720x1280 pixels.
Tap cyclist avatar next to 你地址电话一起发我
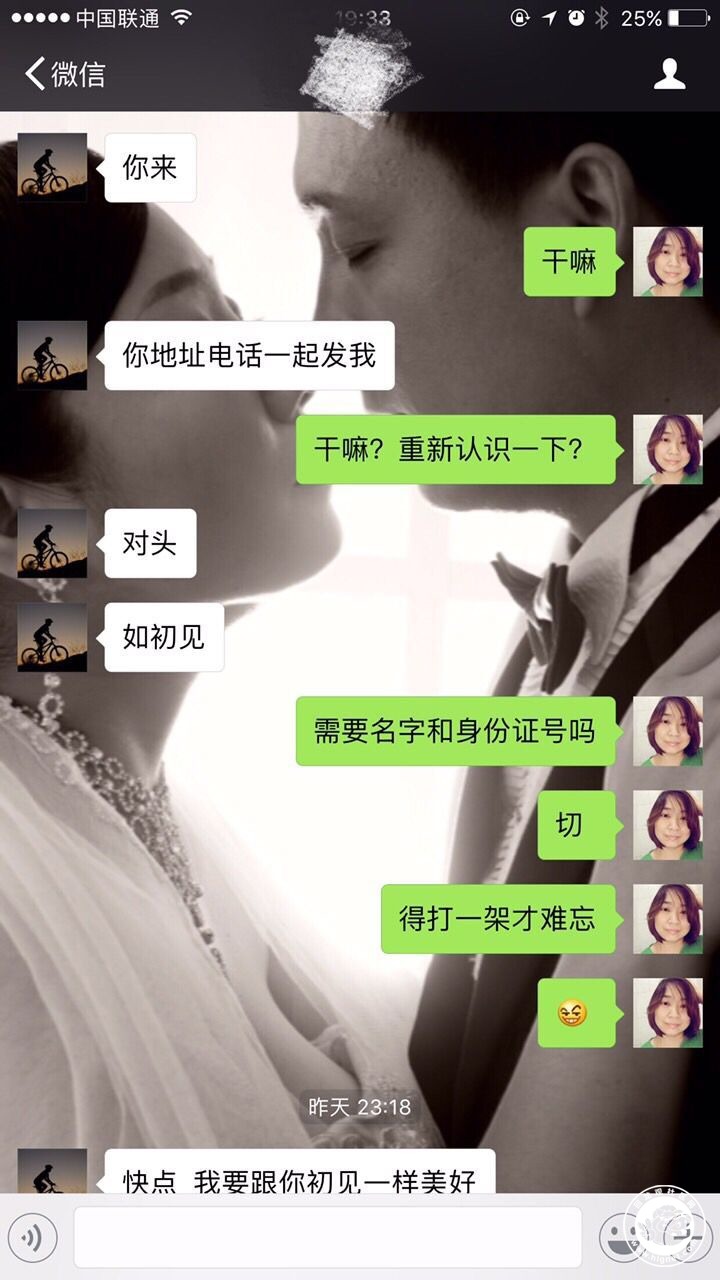52,355
